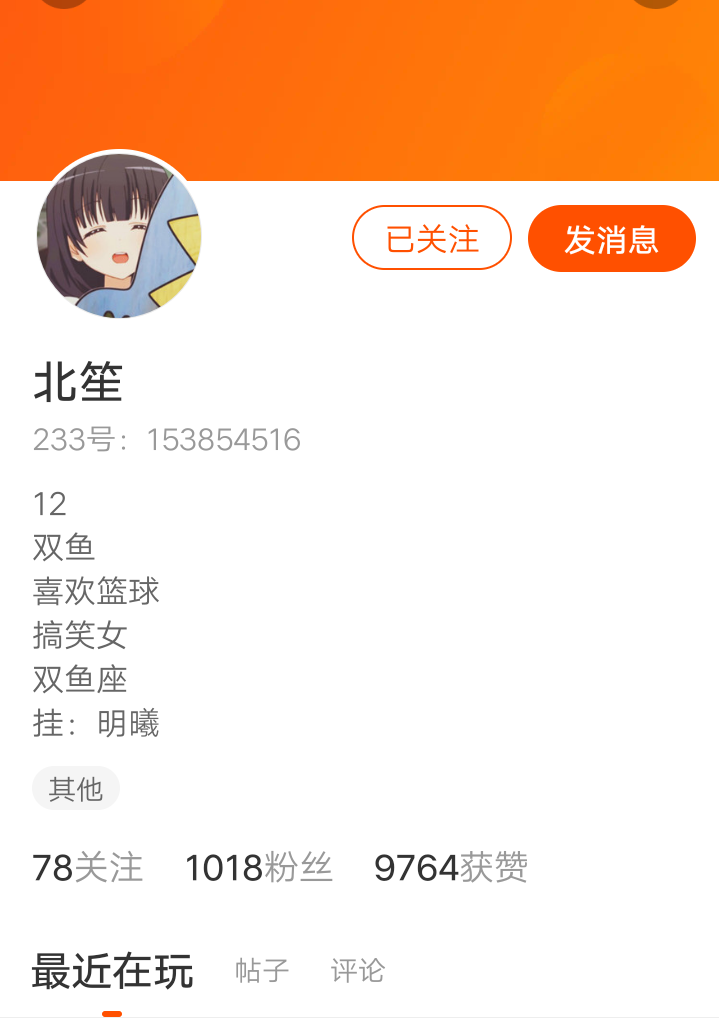This screenshot has width=719, height=1034.
Task: Open 北笙's profile avatar
Action: click(x=119, y=235)
